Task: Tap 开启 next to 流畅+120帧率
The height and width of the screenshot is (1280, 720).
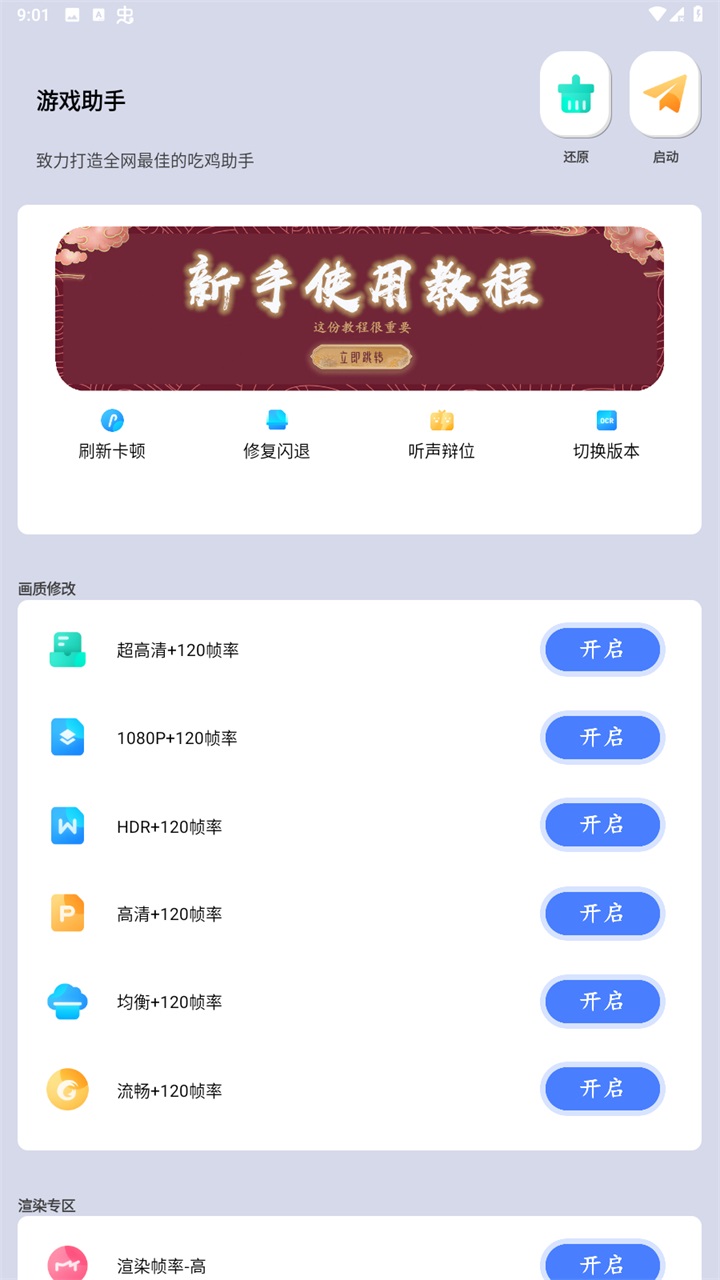Action: (602, 1089)
